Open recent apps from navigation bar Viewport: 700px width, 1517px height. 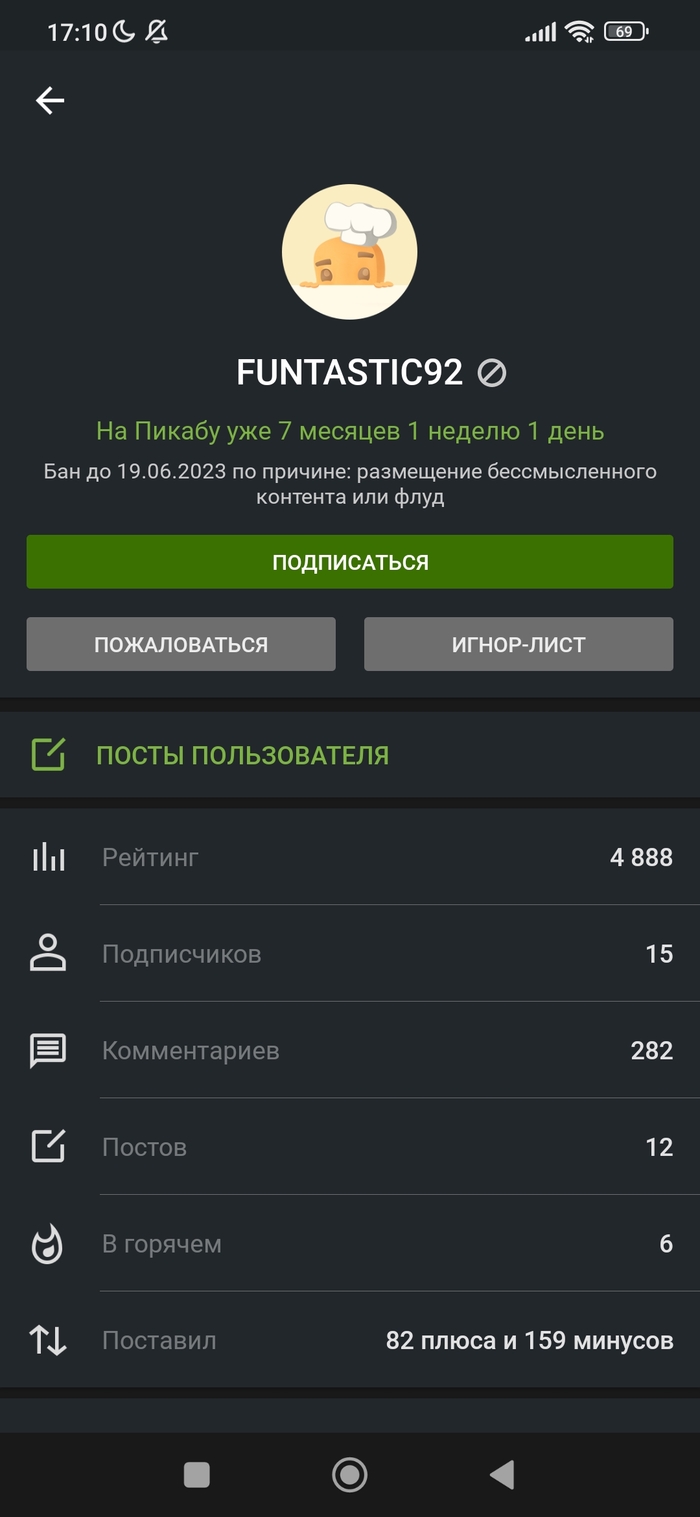pyautogui.click(x=197, y=1474)
